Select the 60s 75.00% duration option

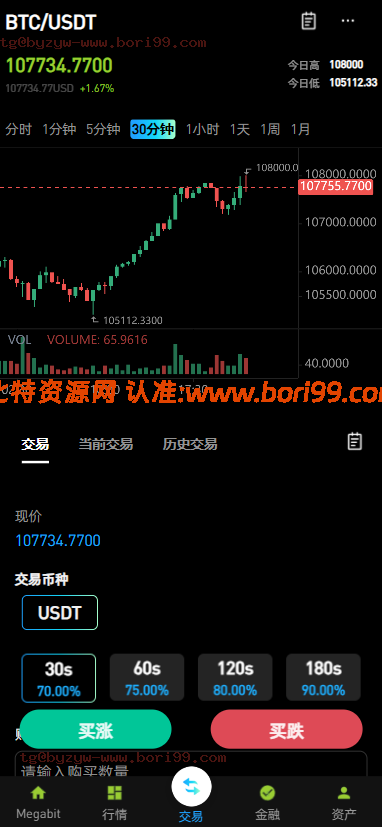coord(147,678)
